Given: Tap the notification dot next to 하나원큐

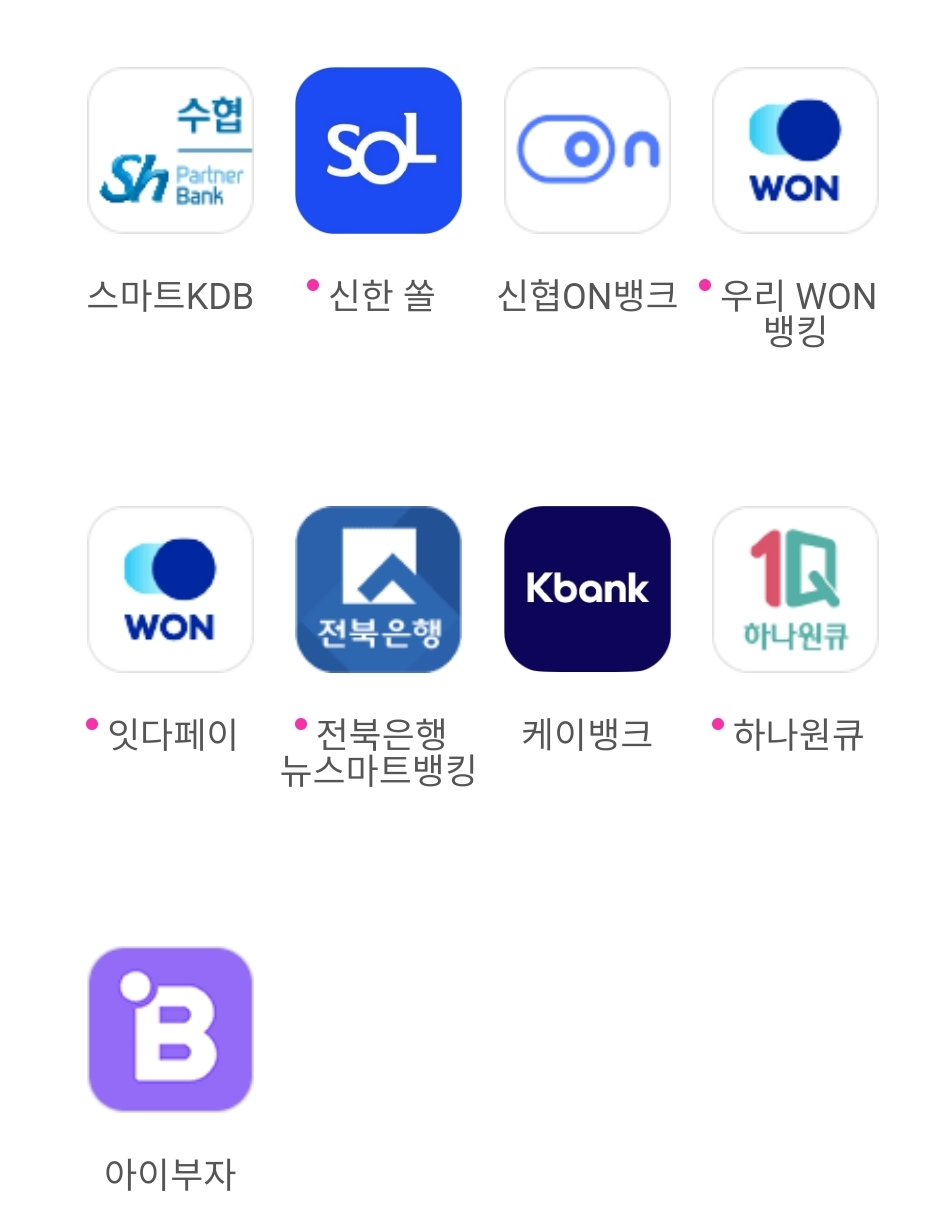Looking at the screenshot, I should click(x=715, y=724).
